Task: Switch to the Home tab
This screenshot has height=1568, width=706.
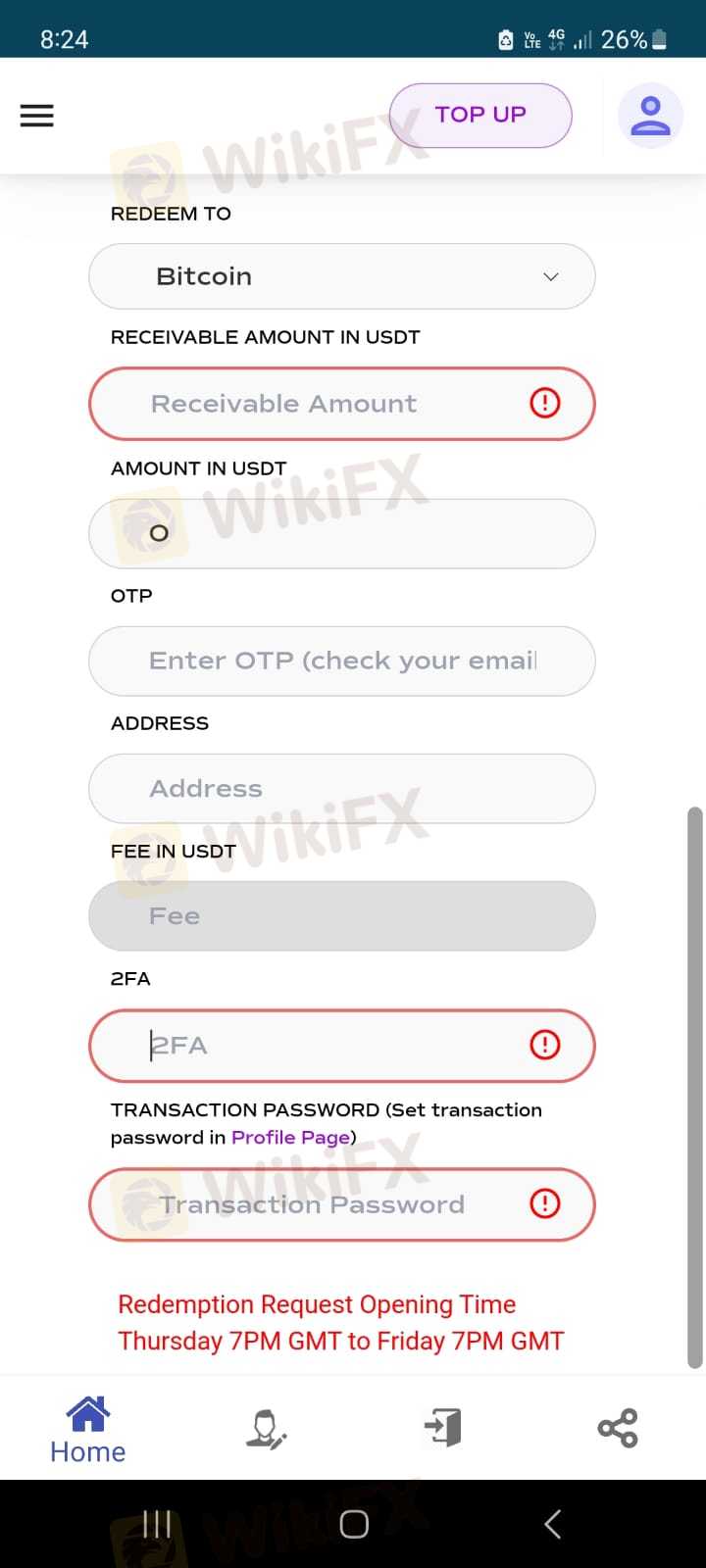Action: pos(88,1429)
